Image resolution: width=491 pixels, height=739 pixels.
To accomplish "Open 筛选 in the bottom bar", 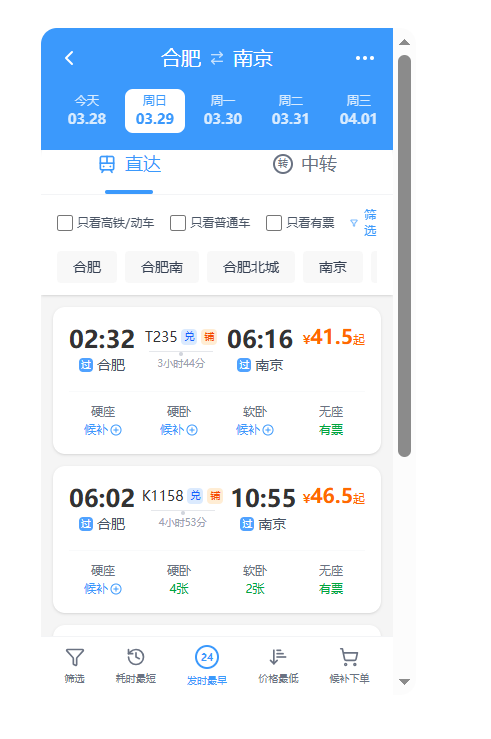I will [x=74, y=666].
